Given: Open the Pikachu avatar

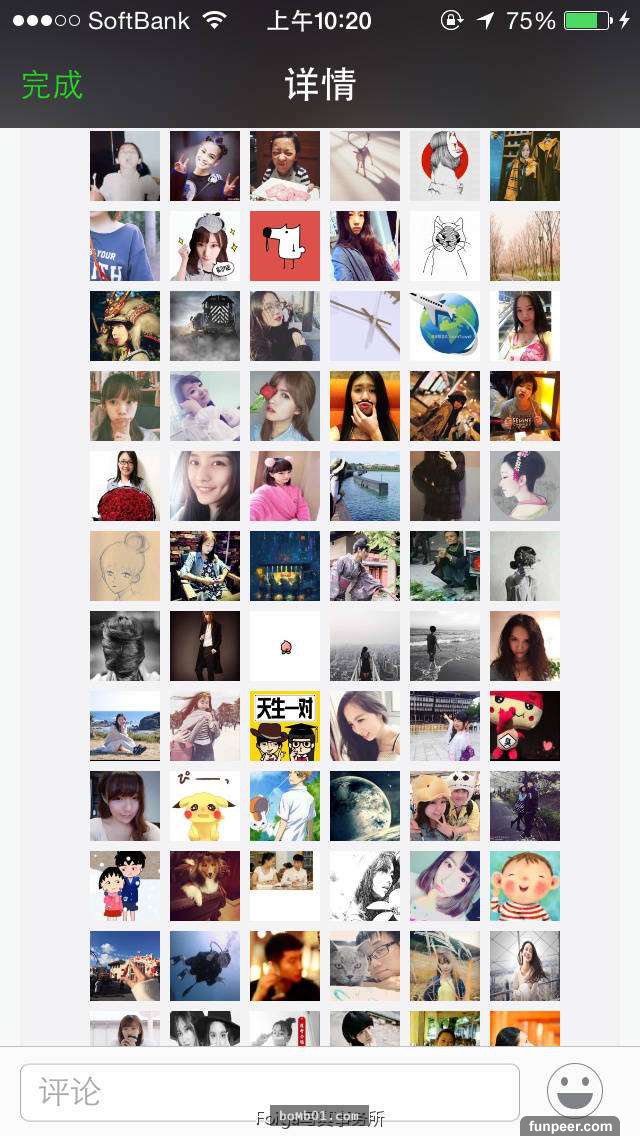Looking at the screenshot, I should click(205, 806).
